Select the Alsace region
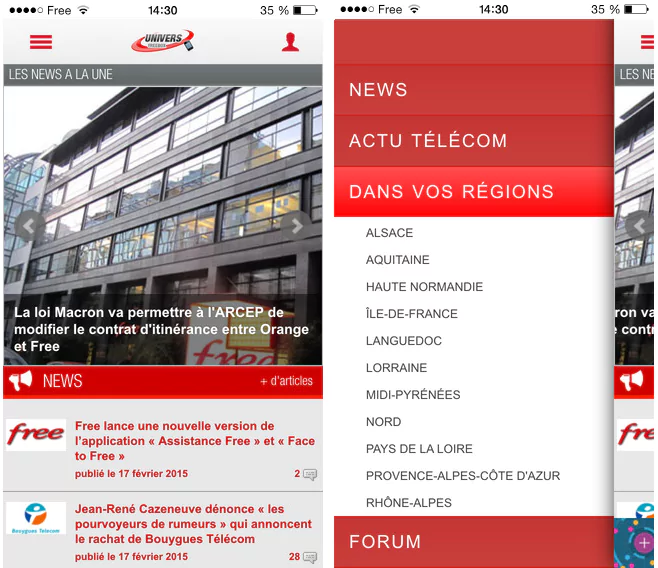658x568 pixels. (x=389, y=233)
